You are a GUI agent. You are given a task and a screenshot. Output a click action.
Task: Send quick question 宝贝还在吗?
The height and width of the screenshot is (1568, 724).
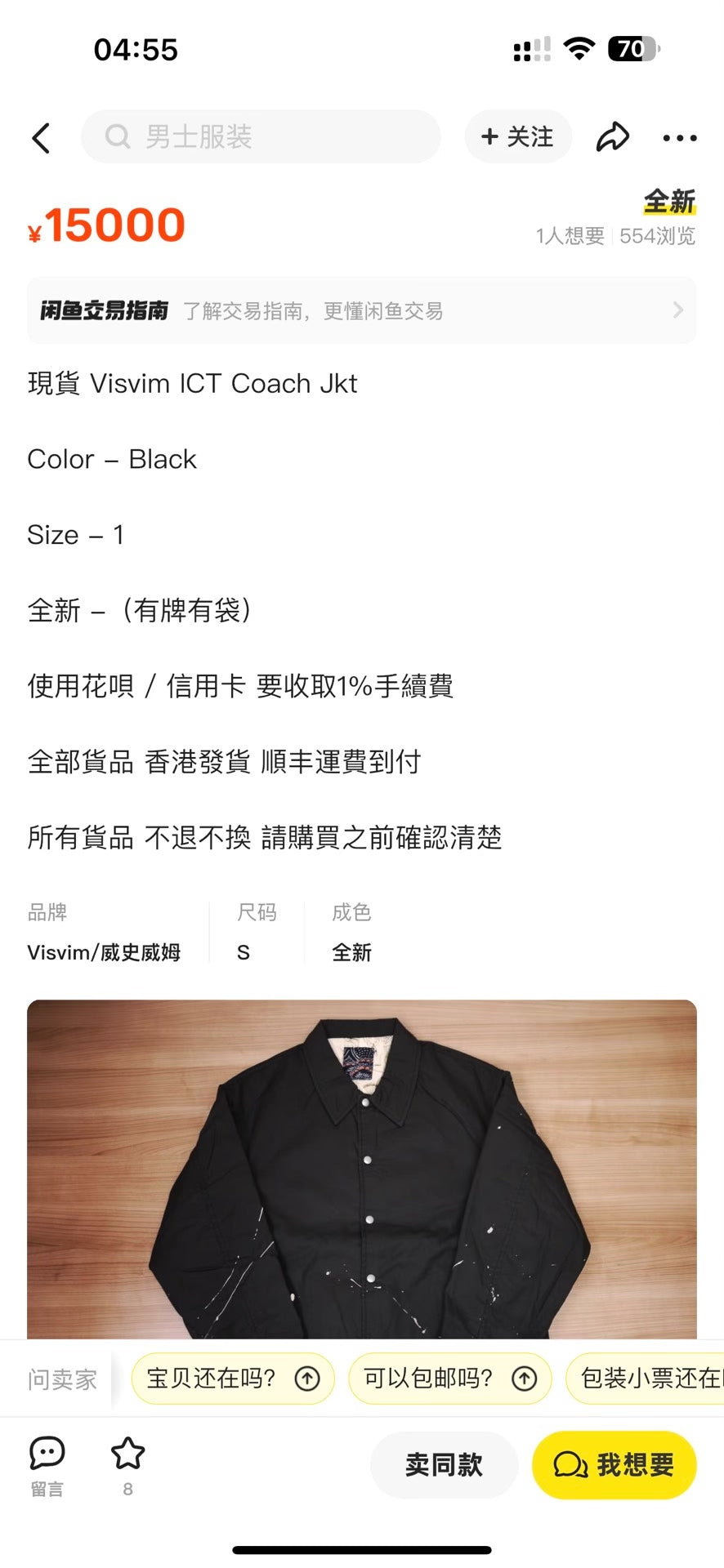pos(232,1379)
